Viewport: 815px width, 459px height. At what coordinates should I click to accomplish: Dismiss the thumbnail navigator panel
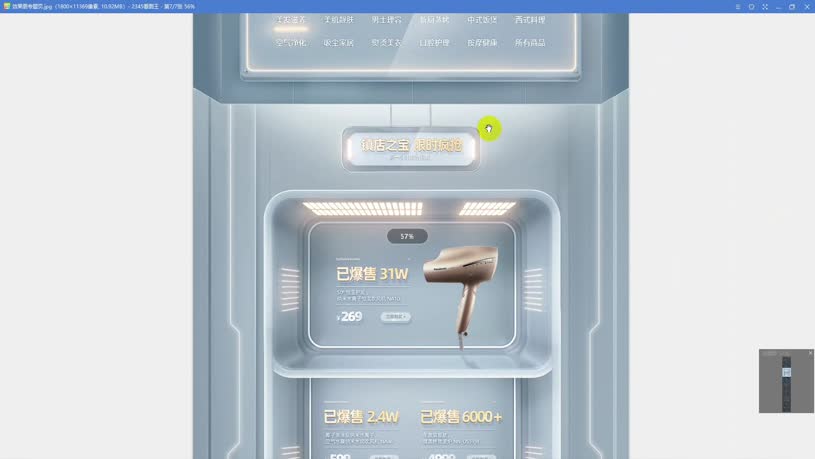coord(810,353)
